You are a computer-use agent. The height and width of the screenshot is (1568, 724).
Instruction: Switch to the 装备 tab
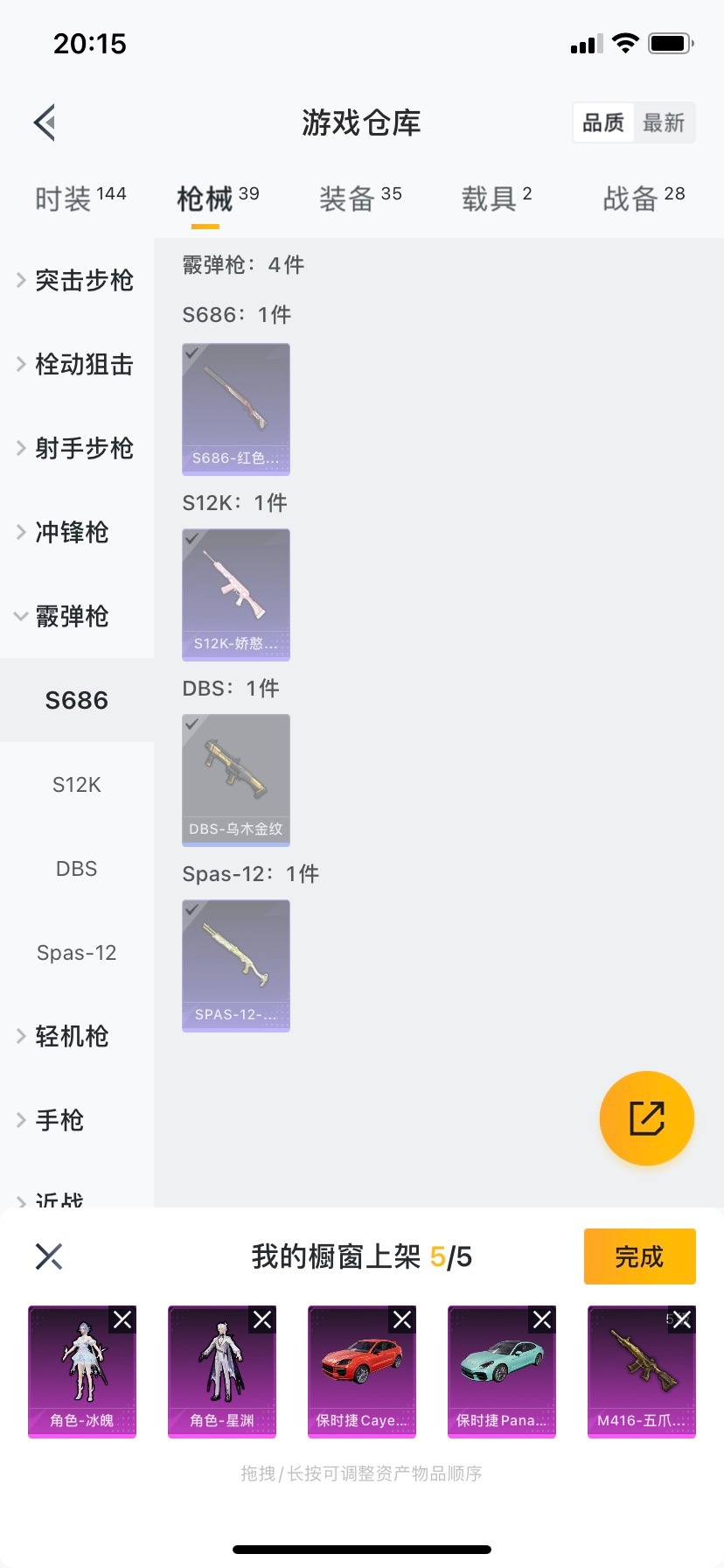[359, 199]
